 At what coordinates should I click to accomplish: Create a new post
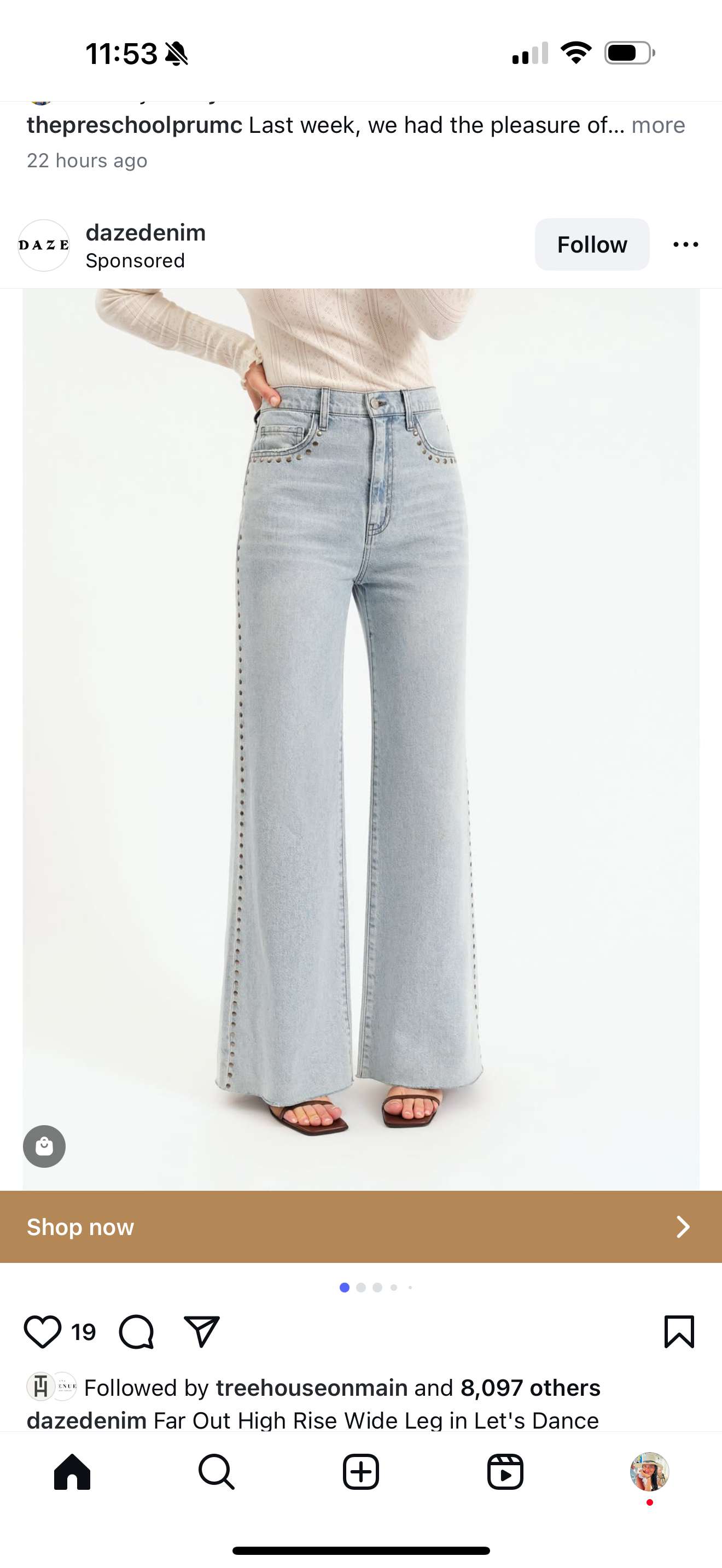tap(361, 1472)
